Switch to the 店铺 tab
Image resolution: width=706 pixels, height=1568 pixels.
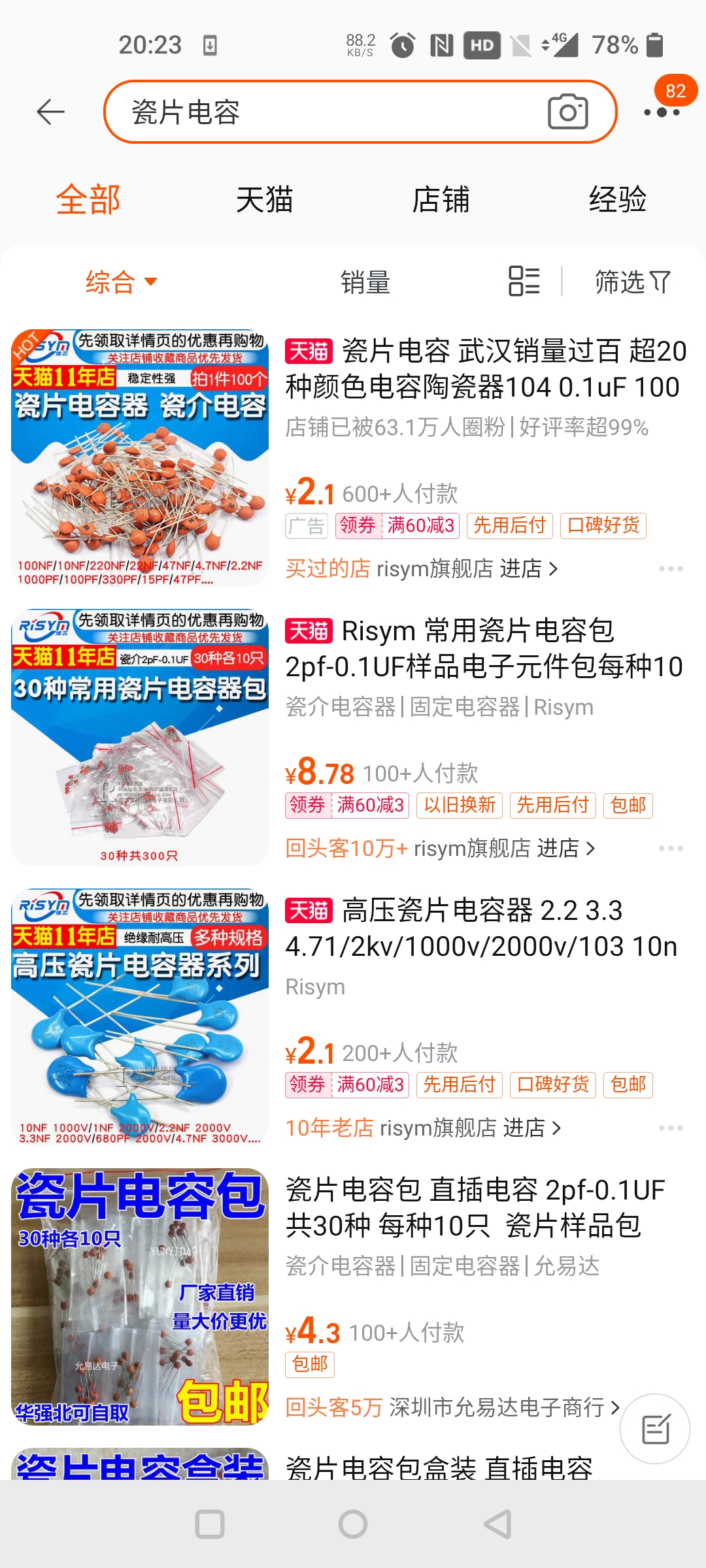tap(441, 200)
